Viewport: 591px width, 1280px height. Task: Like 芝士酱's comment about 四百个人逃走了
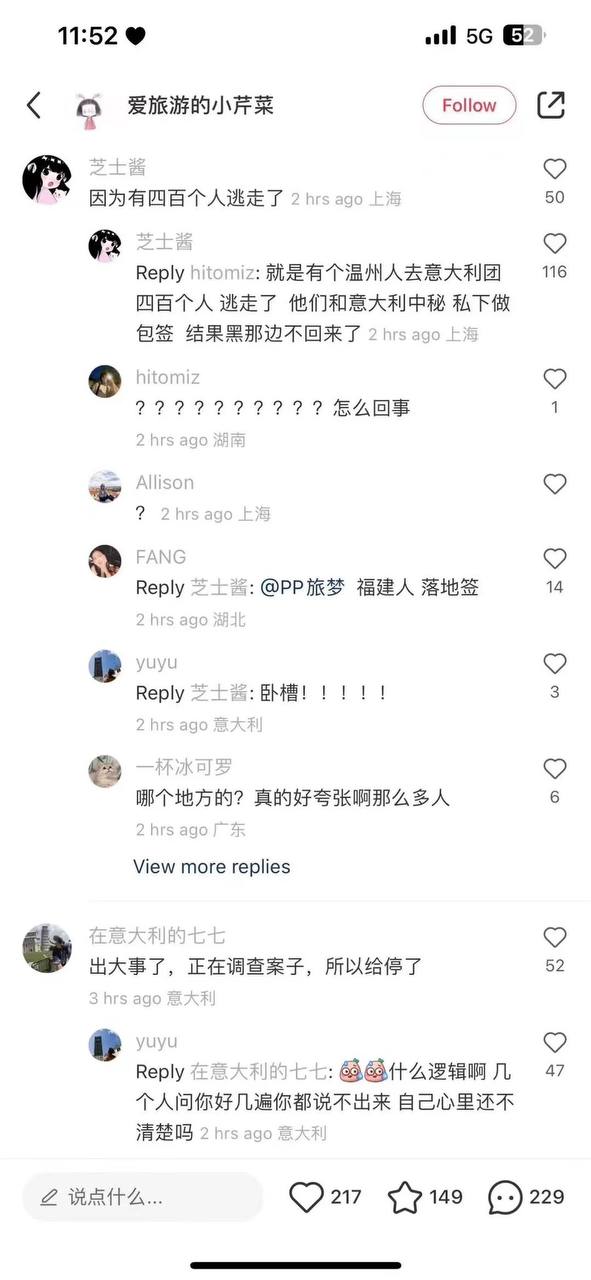pyautogui.click(x=554, y=169)
